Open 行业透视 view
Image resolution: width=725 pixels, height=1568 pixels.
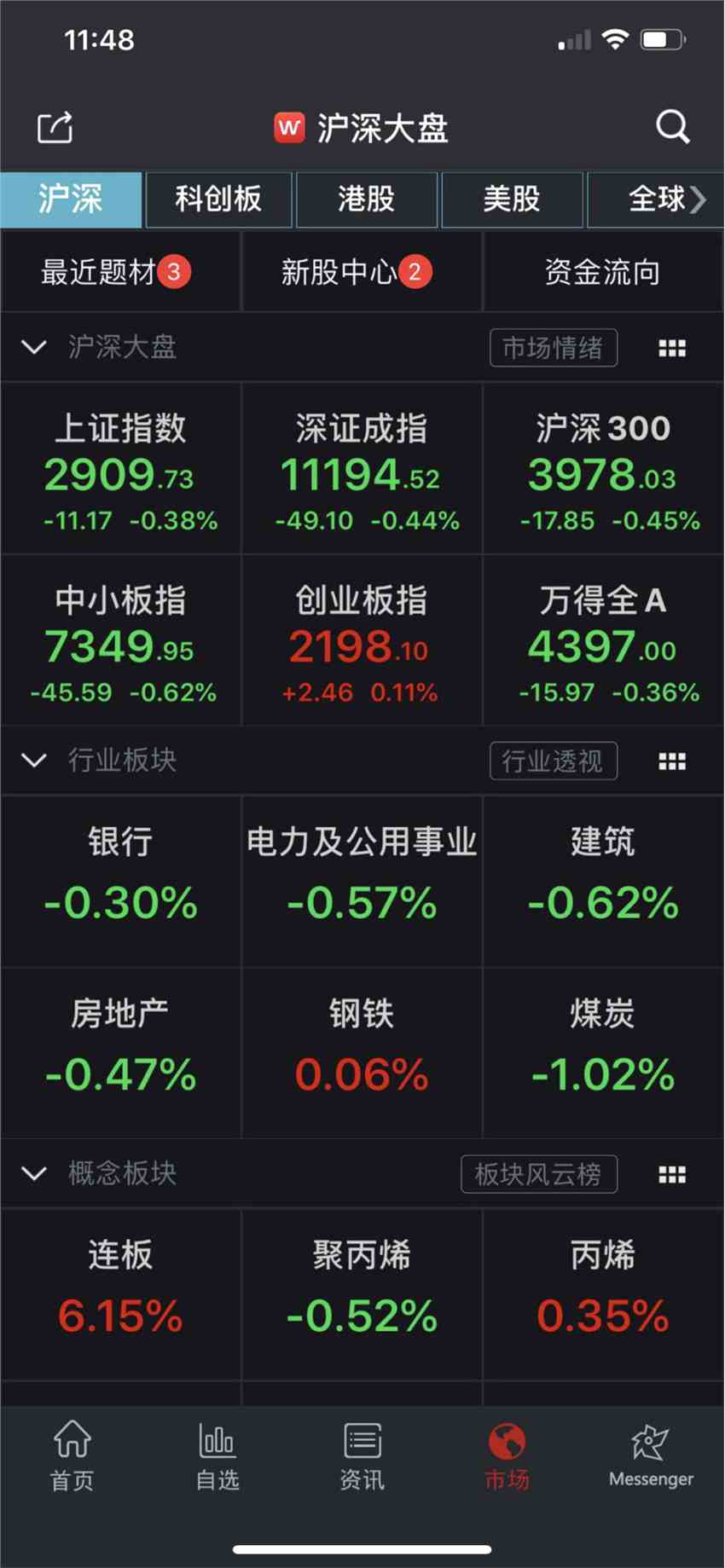pyautogui.click(x=553, y=761)
